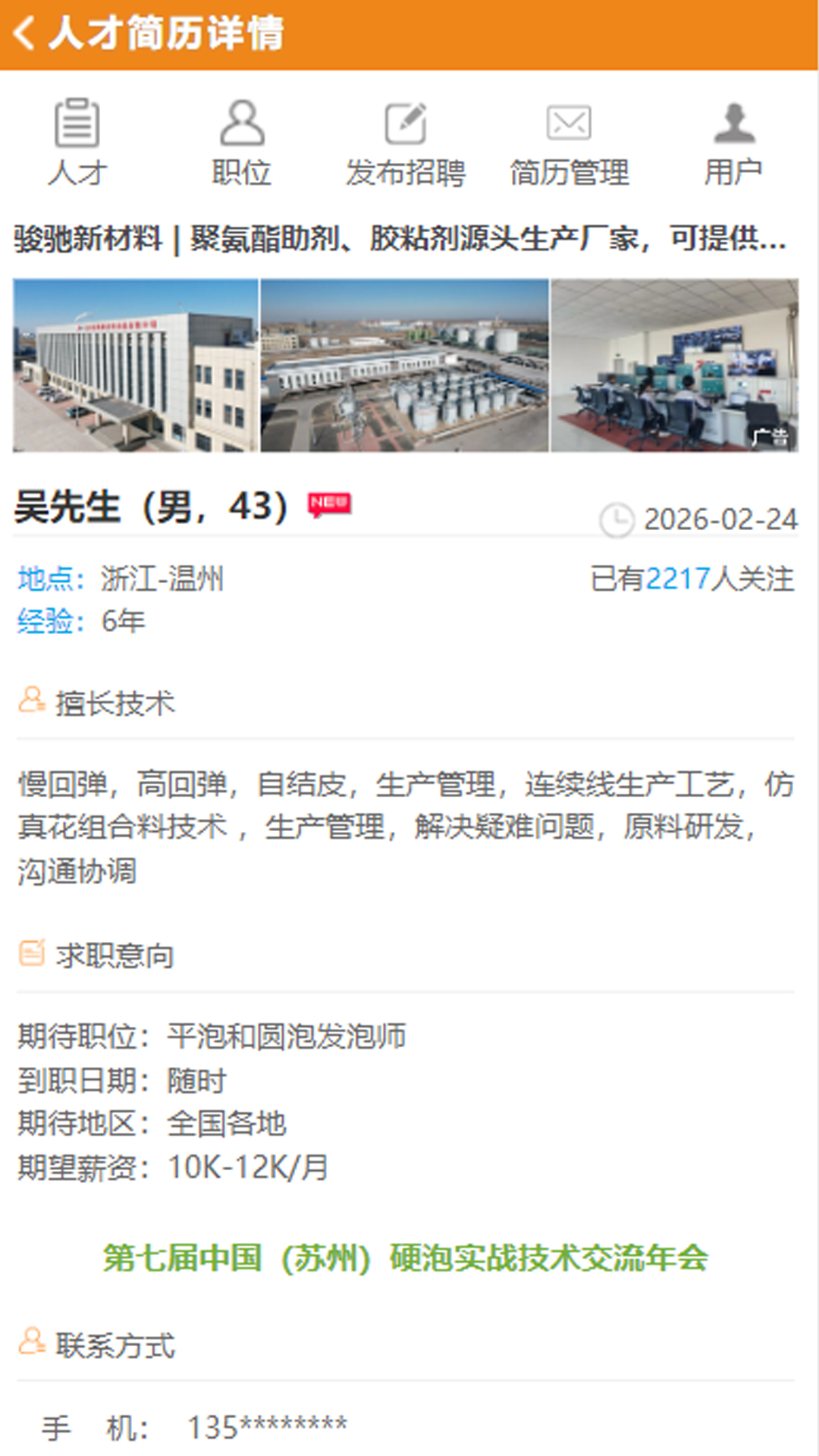The height and width of the screenshot is (1456, 819).
Task: Click the orange icon before 擅长技术
Action: coord(31,699)
